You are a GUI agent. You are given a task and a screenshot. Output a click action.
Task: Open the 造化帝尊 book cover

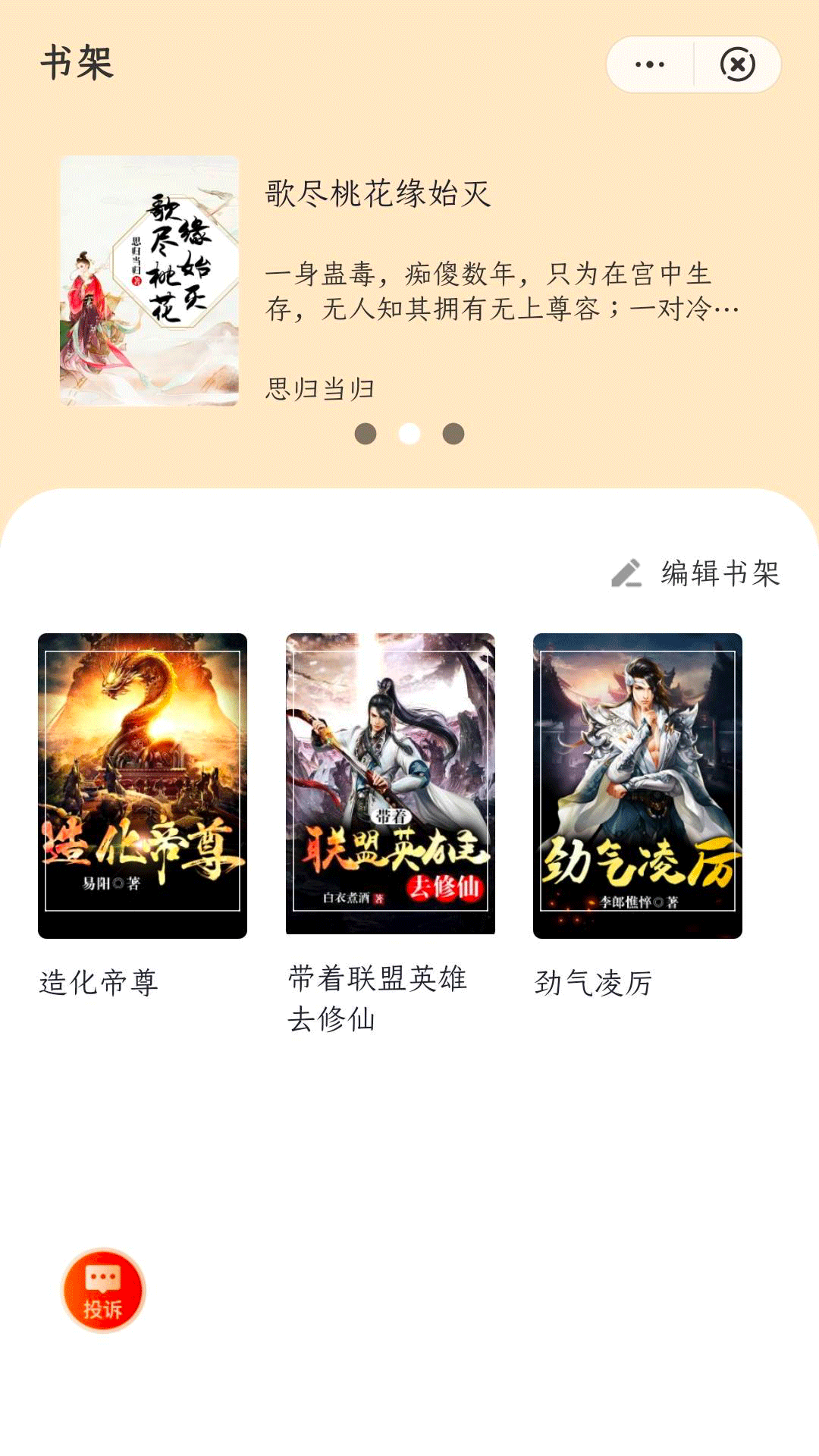[x=141, y=783]
